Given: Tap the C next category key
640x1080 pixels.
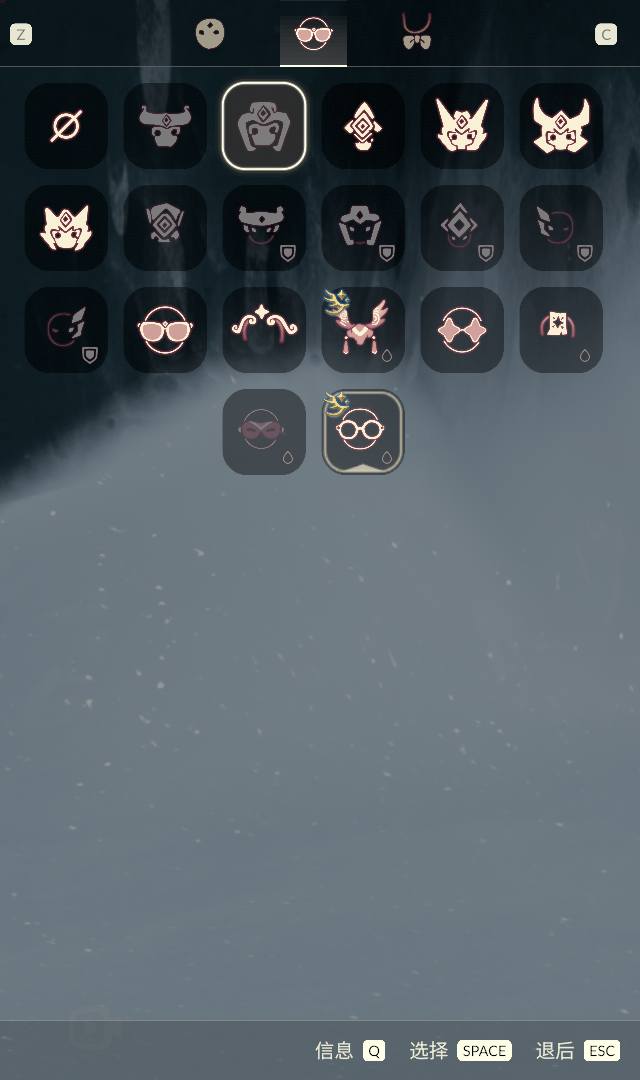Looking at the screenshot, I should pyautogui.click(x=606, y=35).
